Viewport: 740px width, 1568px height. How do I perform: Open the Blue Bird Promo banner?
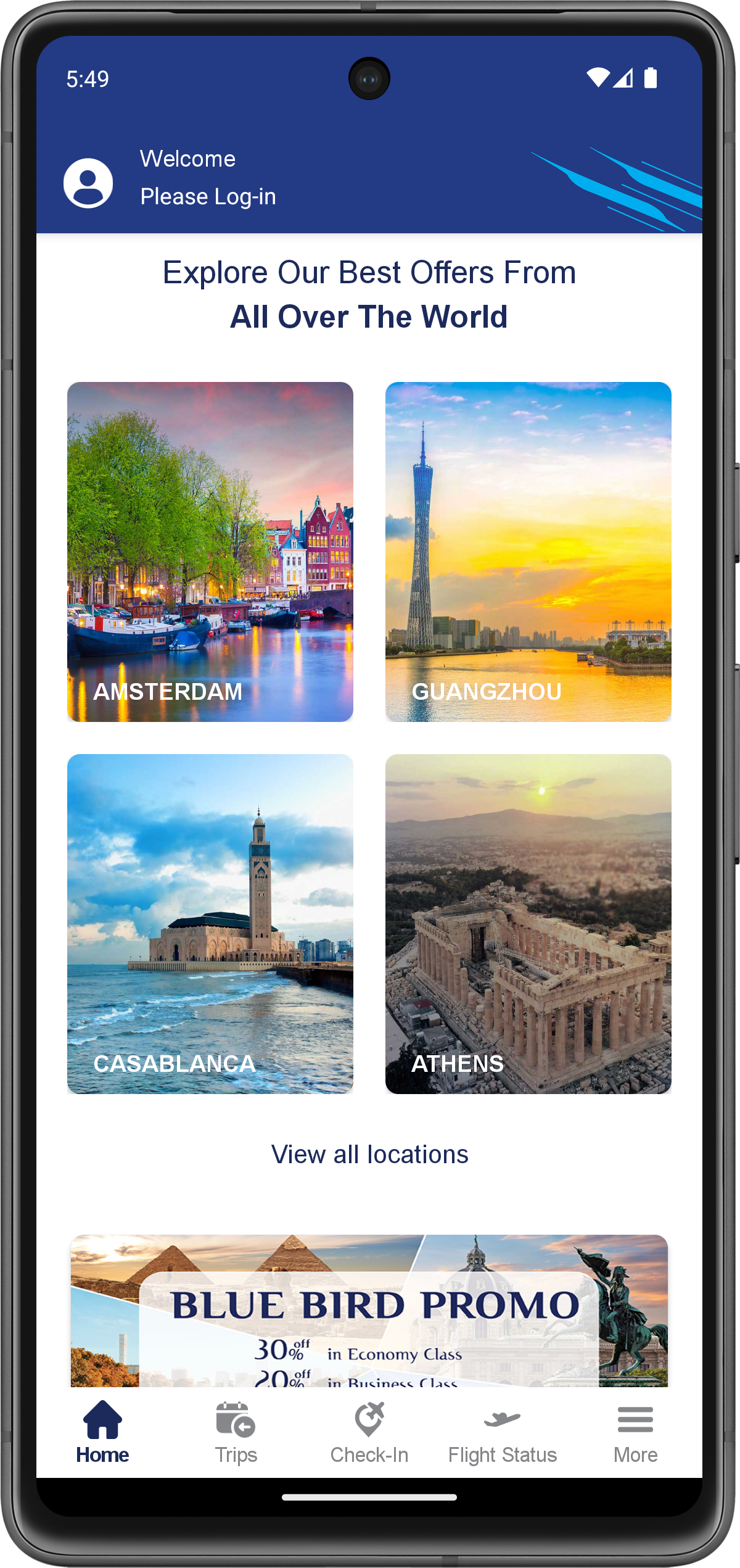click(x=369, y=1311)
